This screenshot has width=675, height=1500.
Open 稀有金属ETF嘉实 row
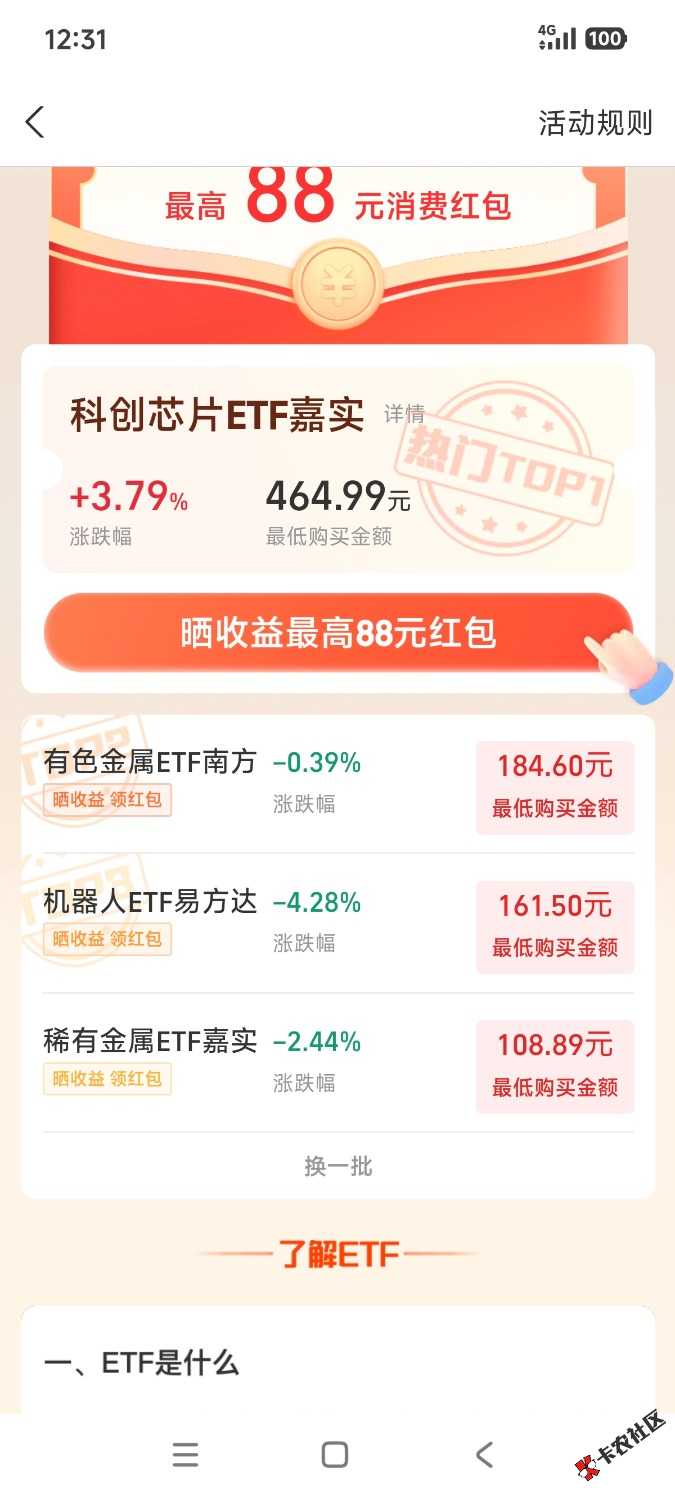coord(338,1063)
